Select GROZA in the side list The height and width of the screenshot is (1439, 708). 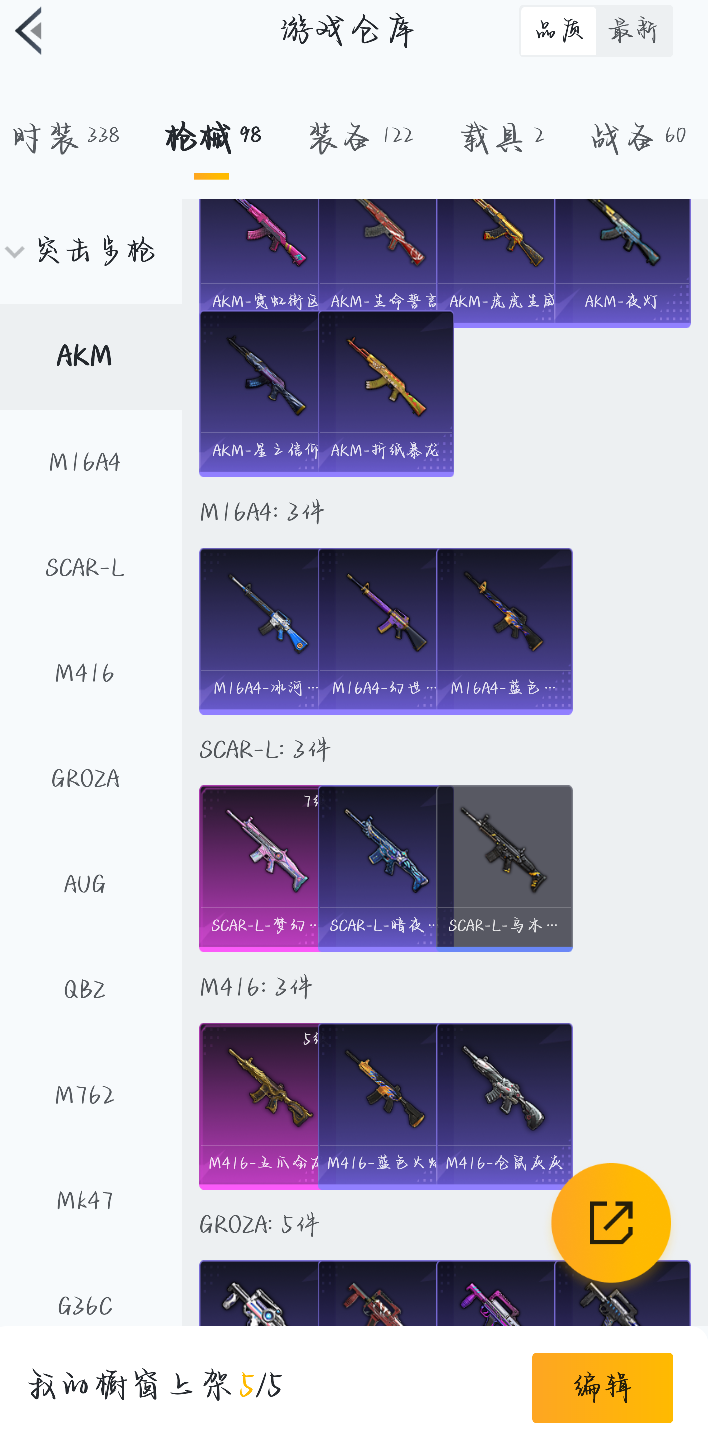pos(85,779)
